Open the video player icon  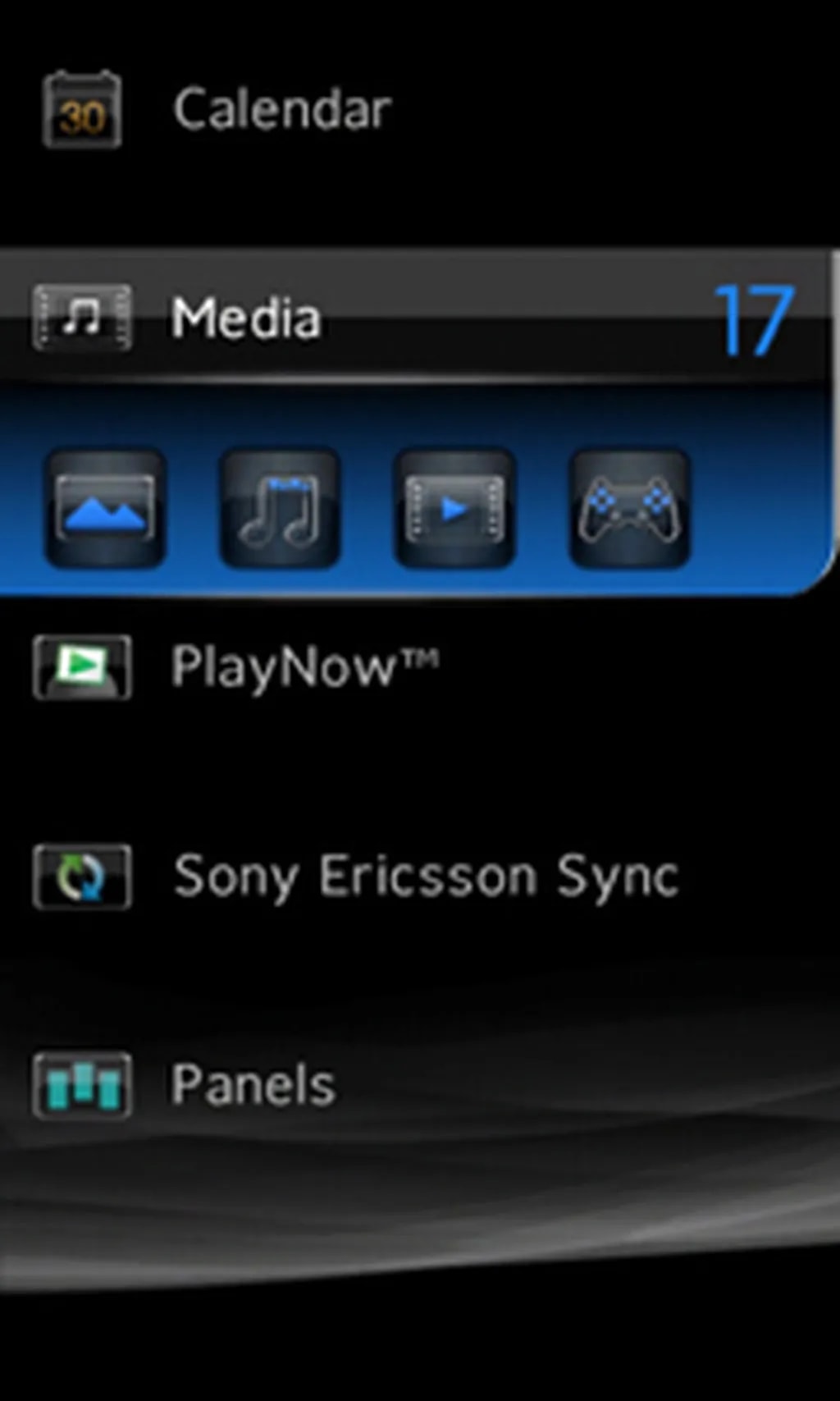point(454,509)
